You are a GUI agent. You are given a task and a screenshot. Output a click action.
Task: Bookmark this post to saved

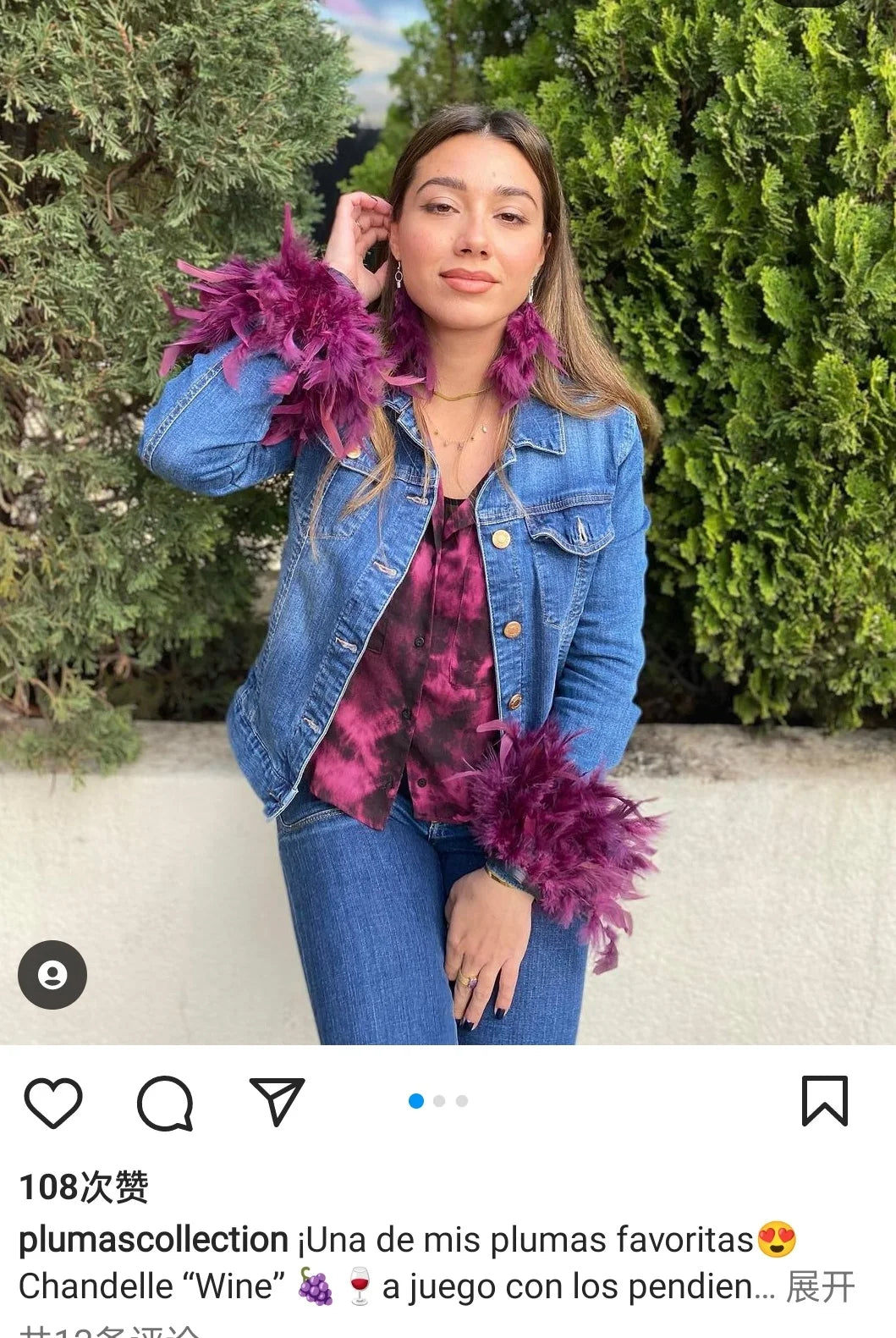[824, 1101]
